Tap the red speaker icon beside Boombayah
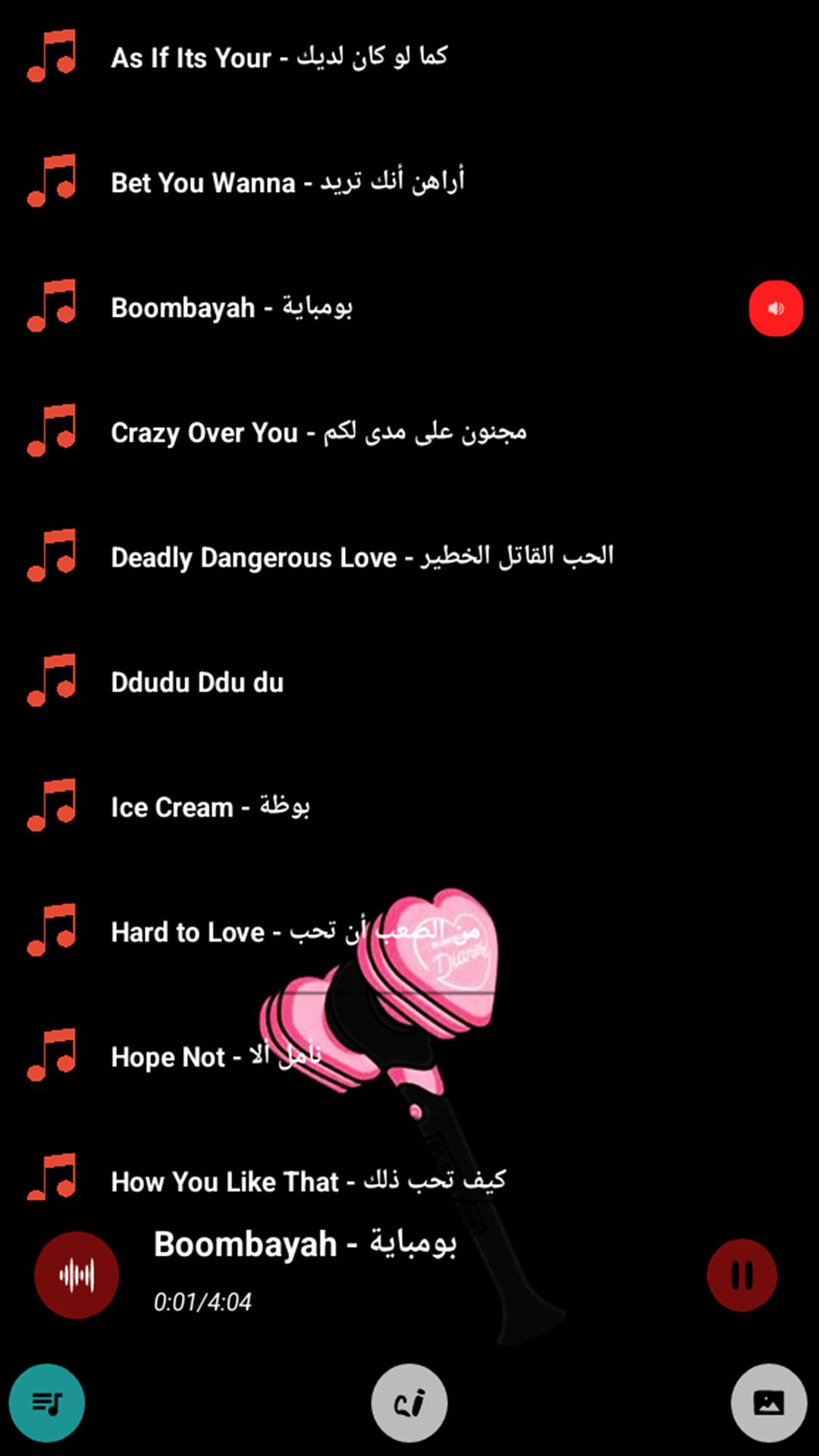The image size is (819, 1456). 776,308
